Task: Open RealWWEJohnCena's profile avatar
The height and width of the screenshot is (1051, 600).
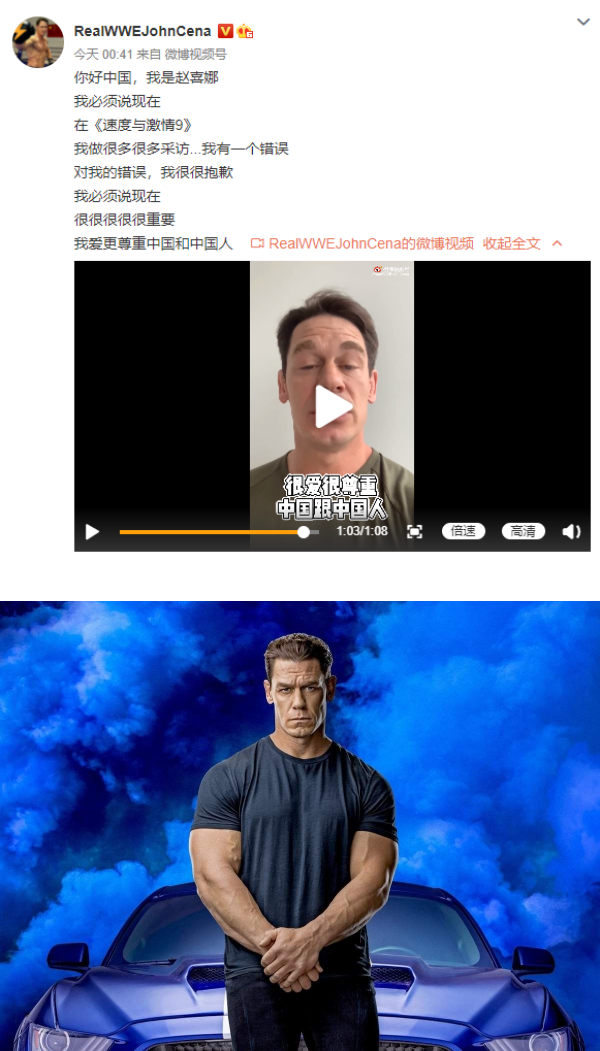Action: (38, 42)
